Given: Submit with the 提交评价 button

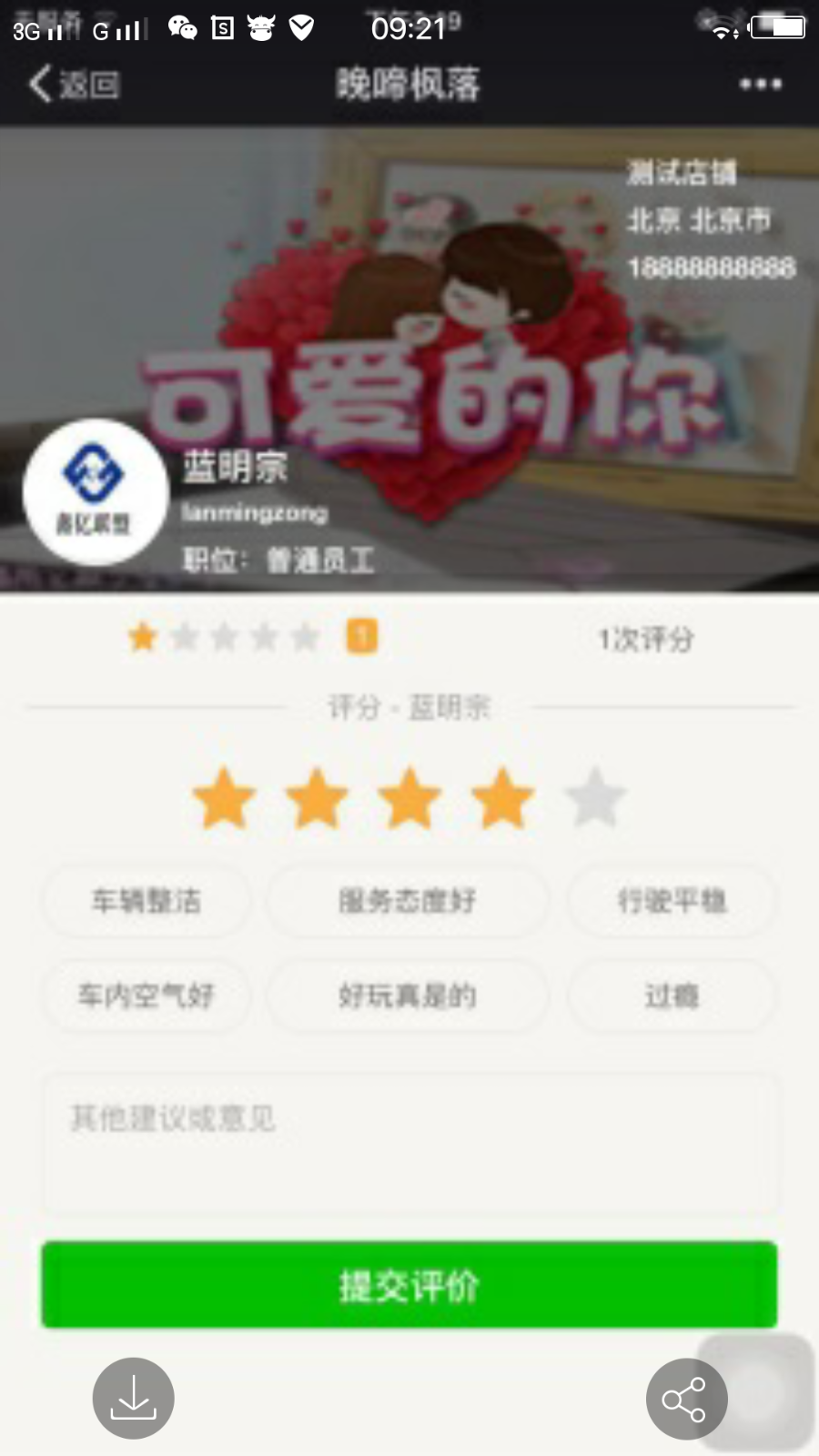Looking at the screenshot, I should point(409,1285).
